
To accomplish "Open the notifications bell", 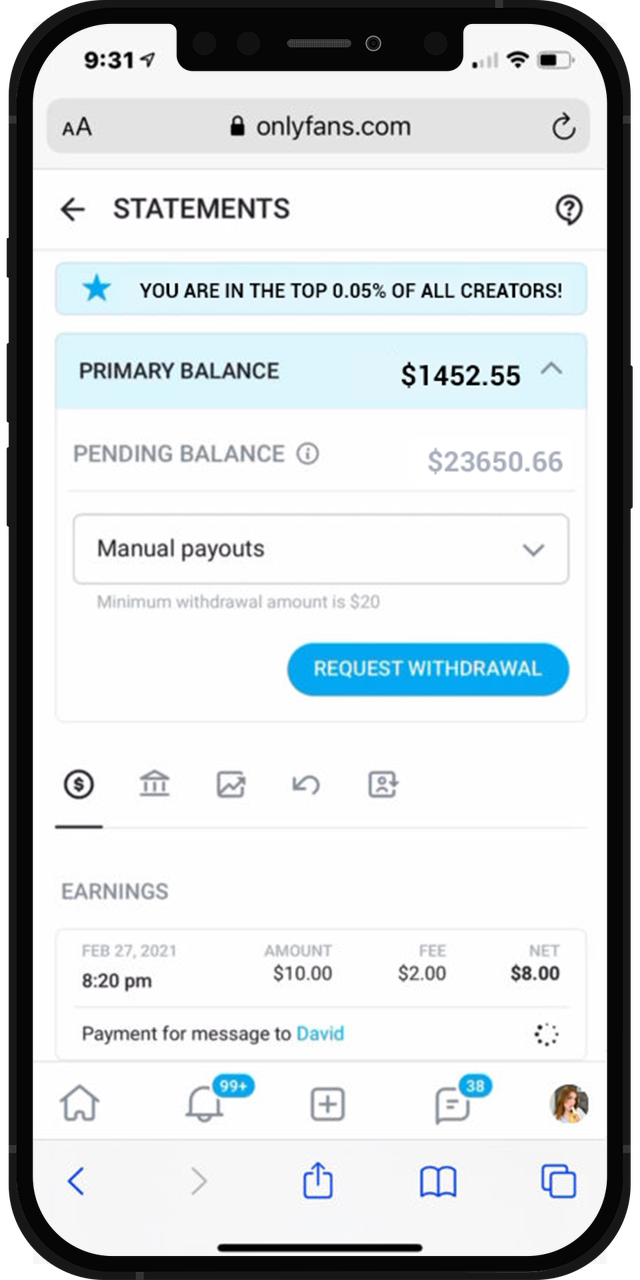I will pyautogui.click(x=204, y=1105).
